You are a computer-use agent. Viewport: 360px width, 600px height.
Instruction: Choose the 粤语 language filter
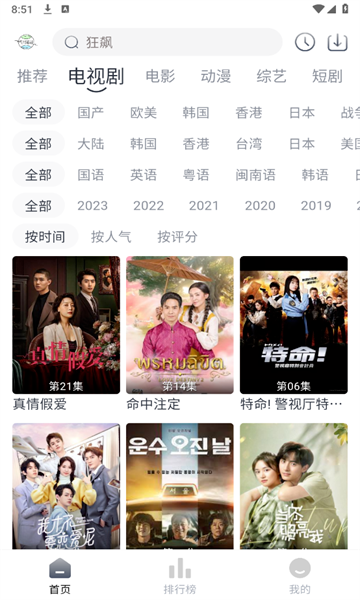196,175
